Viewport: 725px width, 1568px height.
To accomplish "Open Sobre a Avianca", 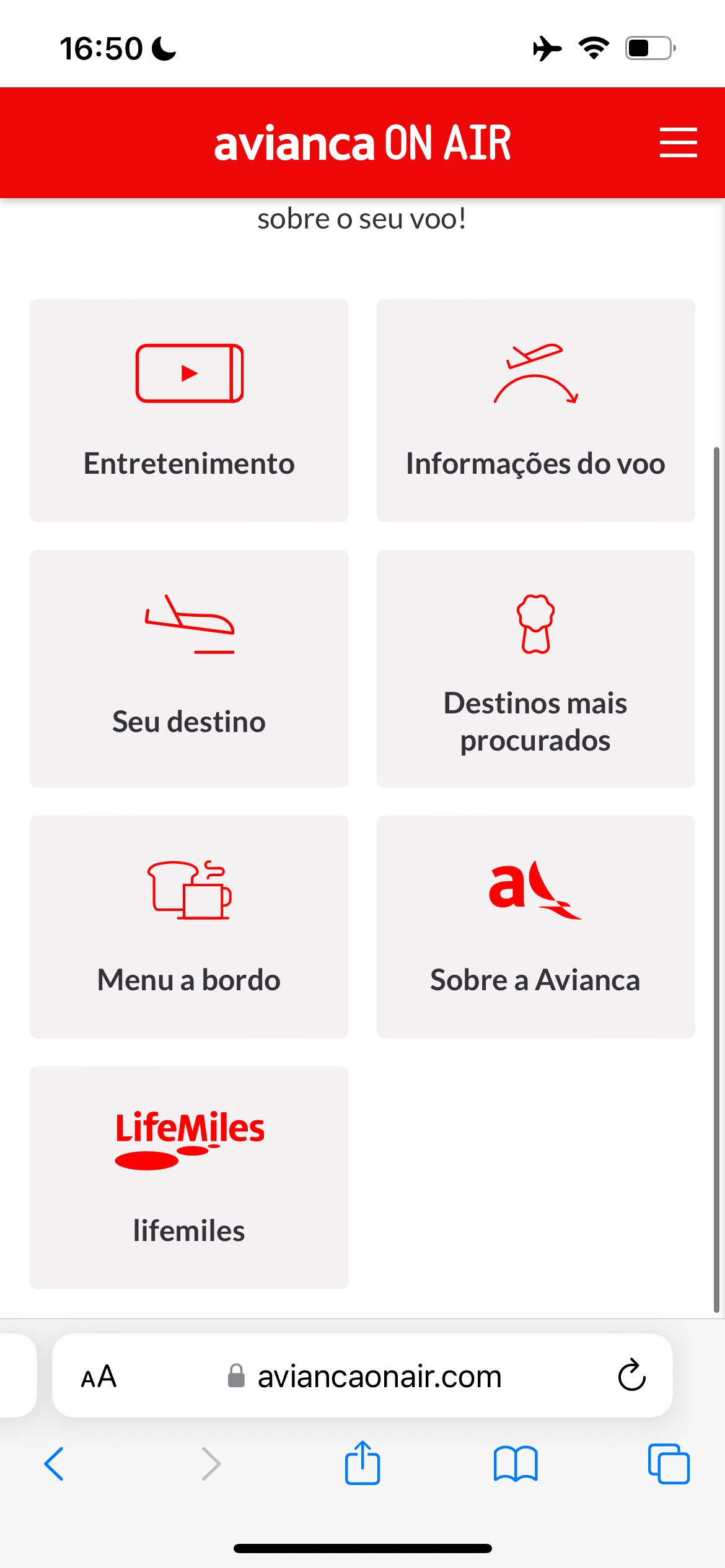I will (x=535, y=926).
